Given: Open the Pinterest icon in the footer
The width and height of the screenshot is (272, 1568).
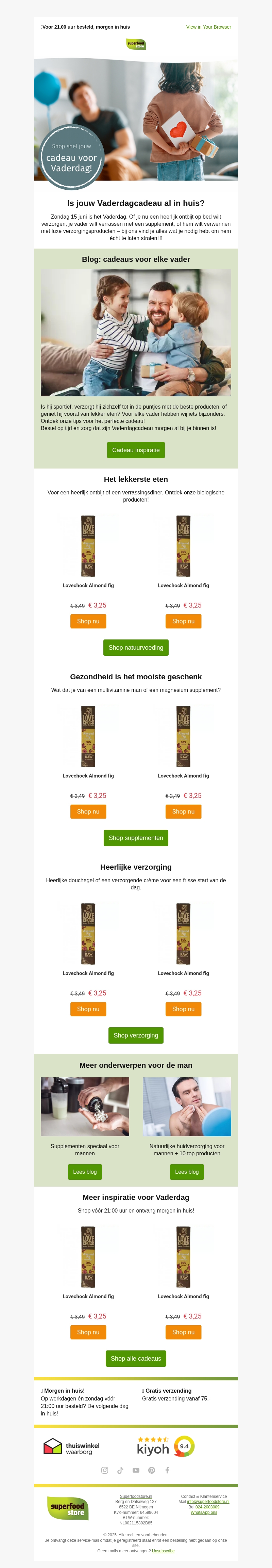Looking at the screenshot, I should [x=152, y=1470].
